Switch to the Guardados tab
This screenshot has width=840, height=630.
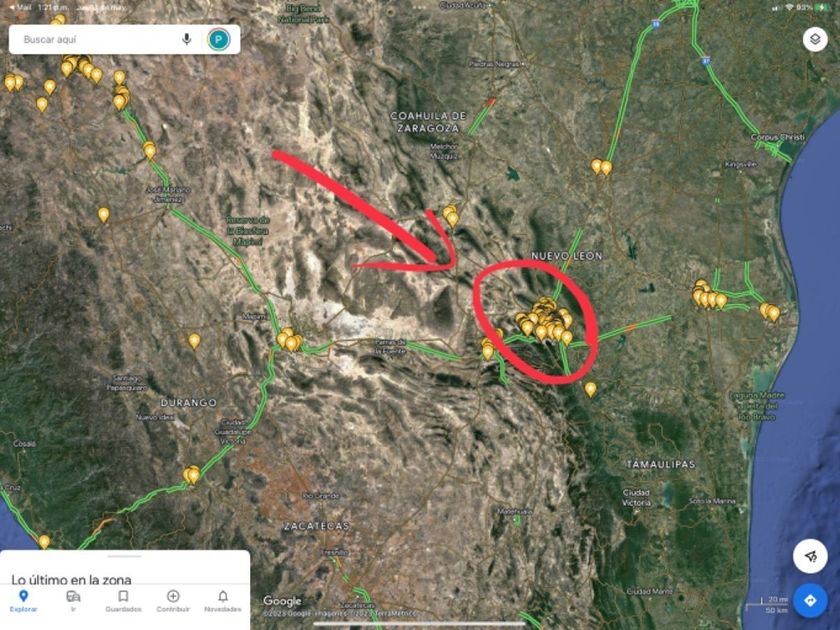point(123,601)
